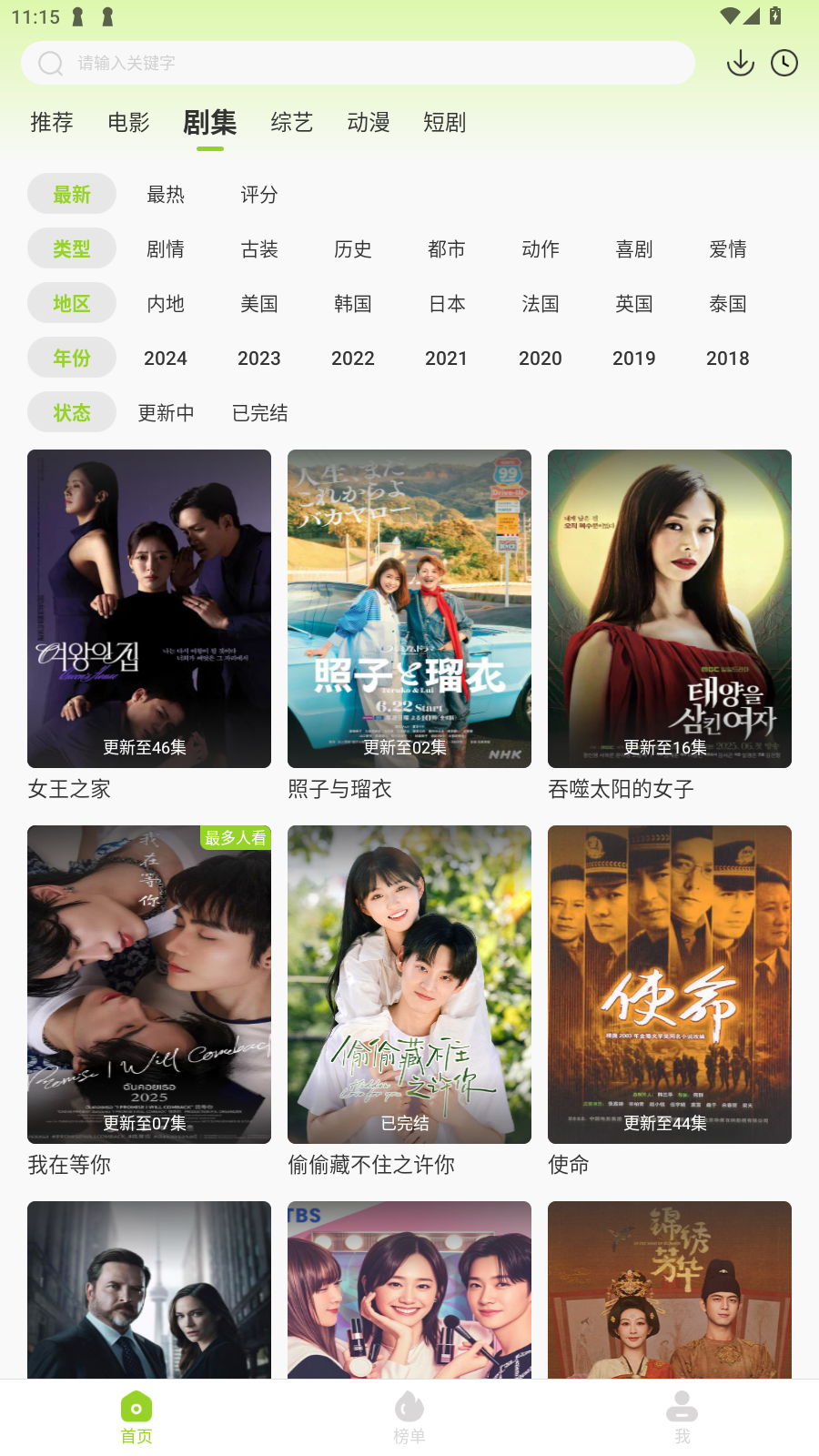Switch to the 动漫 tab
The image size is (819, 1456).
[x=369, y=122]
